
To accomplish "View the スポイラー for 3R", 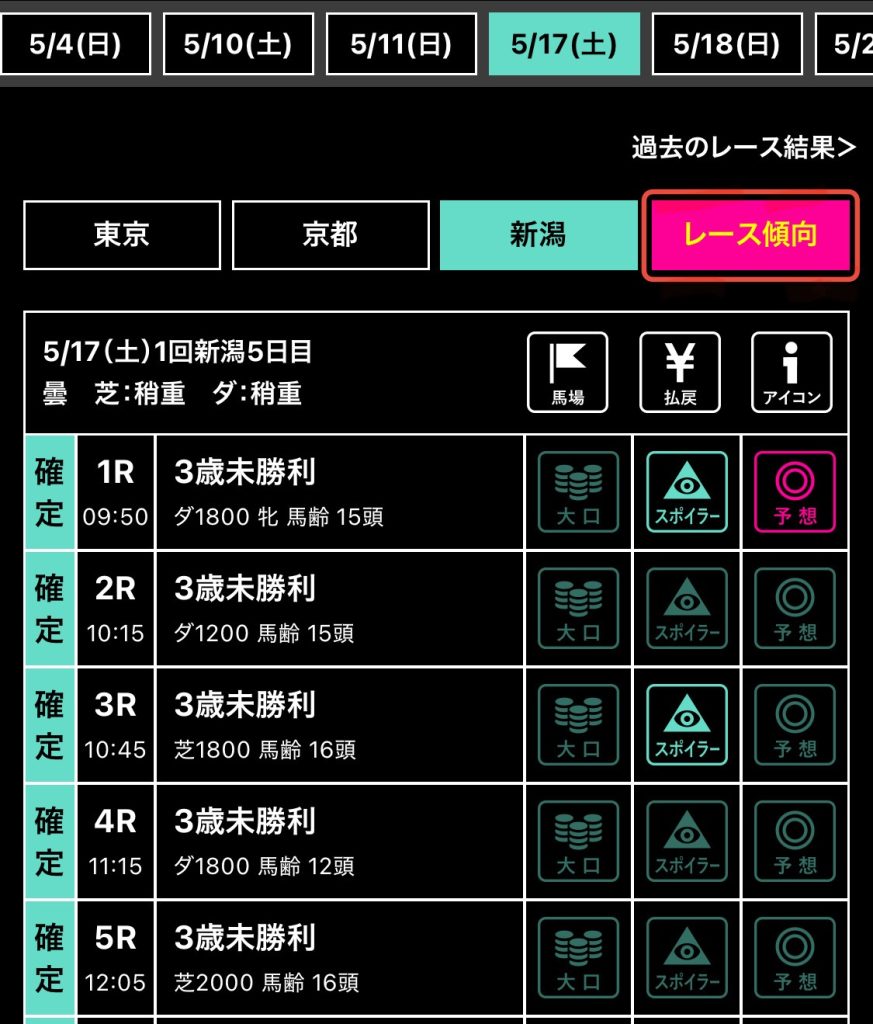I will point(686,724).
